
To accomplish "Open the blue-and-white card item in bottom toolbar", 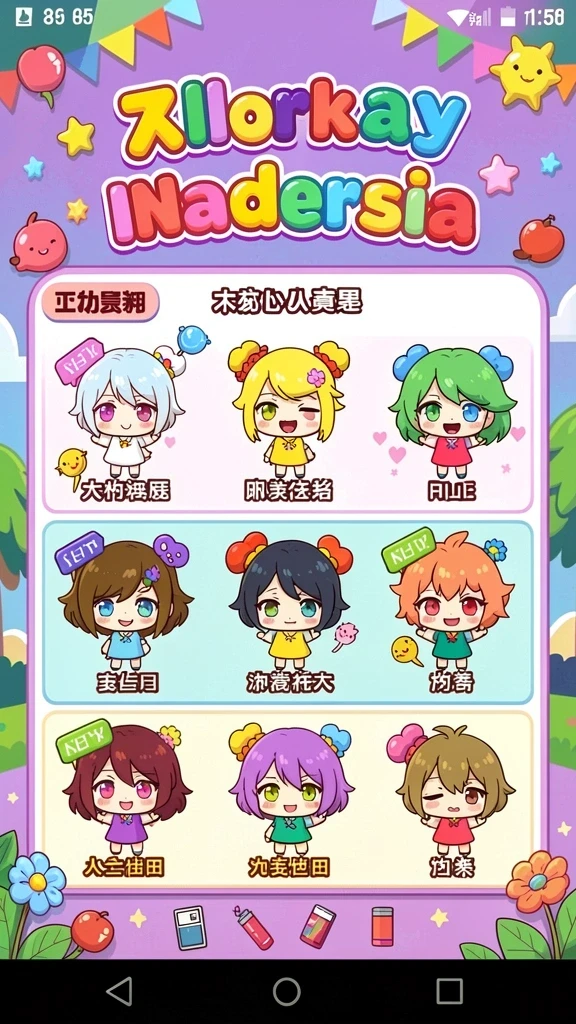I will pyautogui.click(x=190, y=927).
